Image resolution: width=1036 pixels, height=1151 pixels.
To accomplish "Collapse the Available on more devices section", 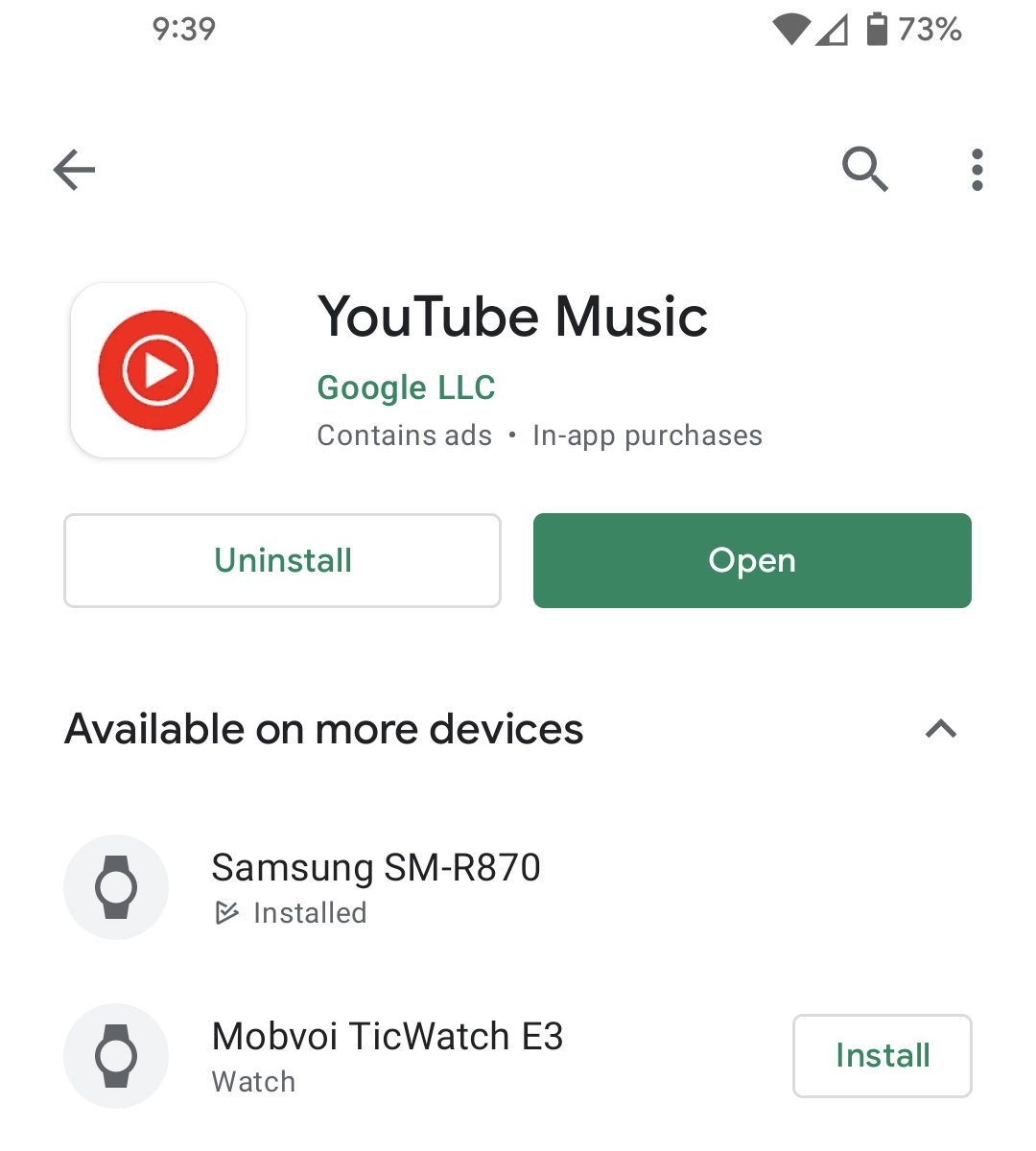I will click(x=941, y=729).
